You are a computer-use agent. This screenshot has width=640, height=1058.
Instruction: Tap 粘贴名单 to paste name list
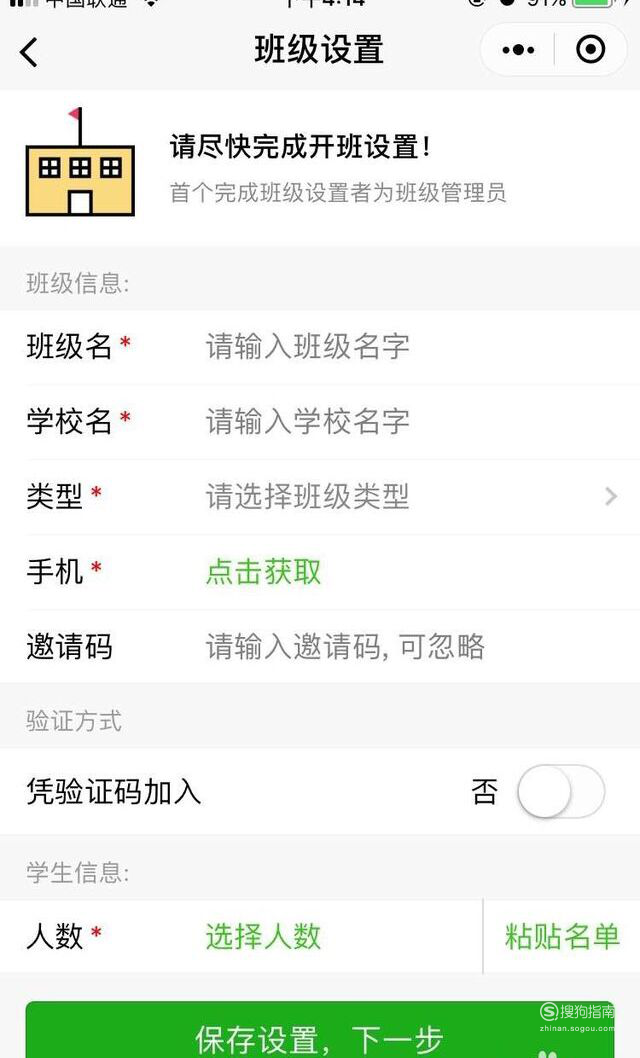point(562,937)
